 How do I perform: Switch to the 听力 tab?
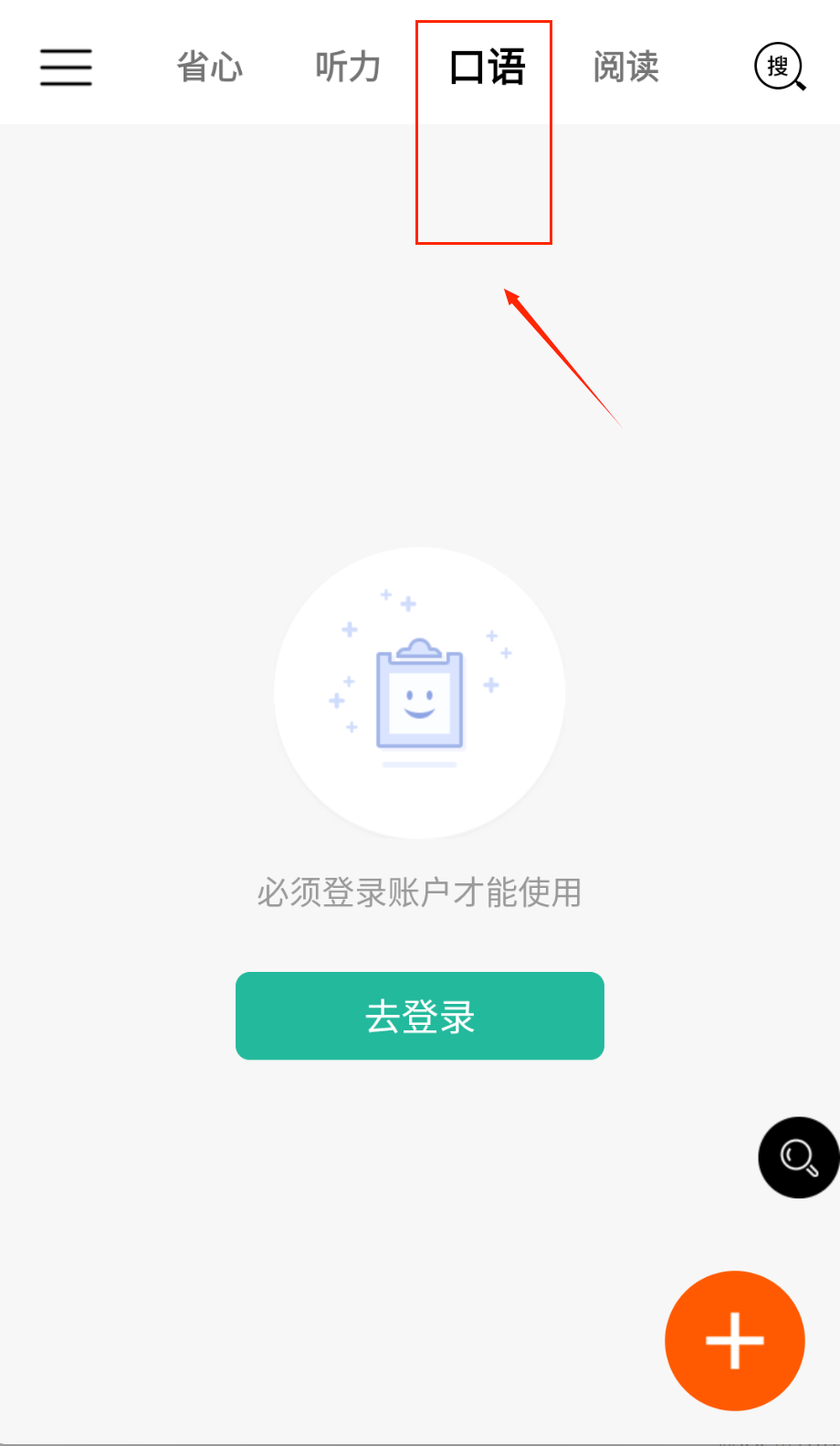pyautogui.click(x=348, y=68)
